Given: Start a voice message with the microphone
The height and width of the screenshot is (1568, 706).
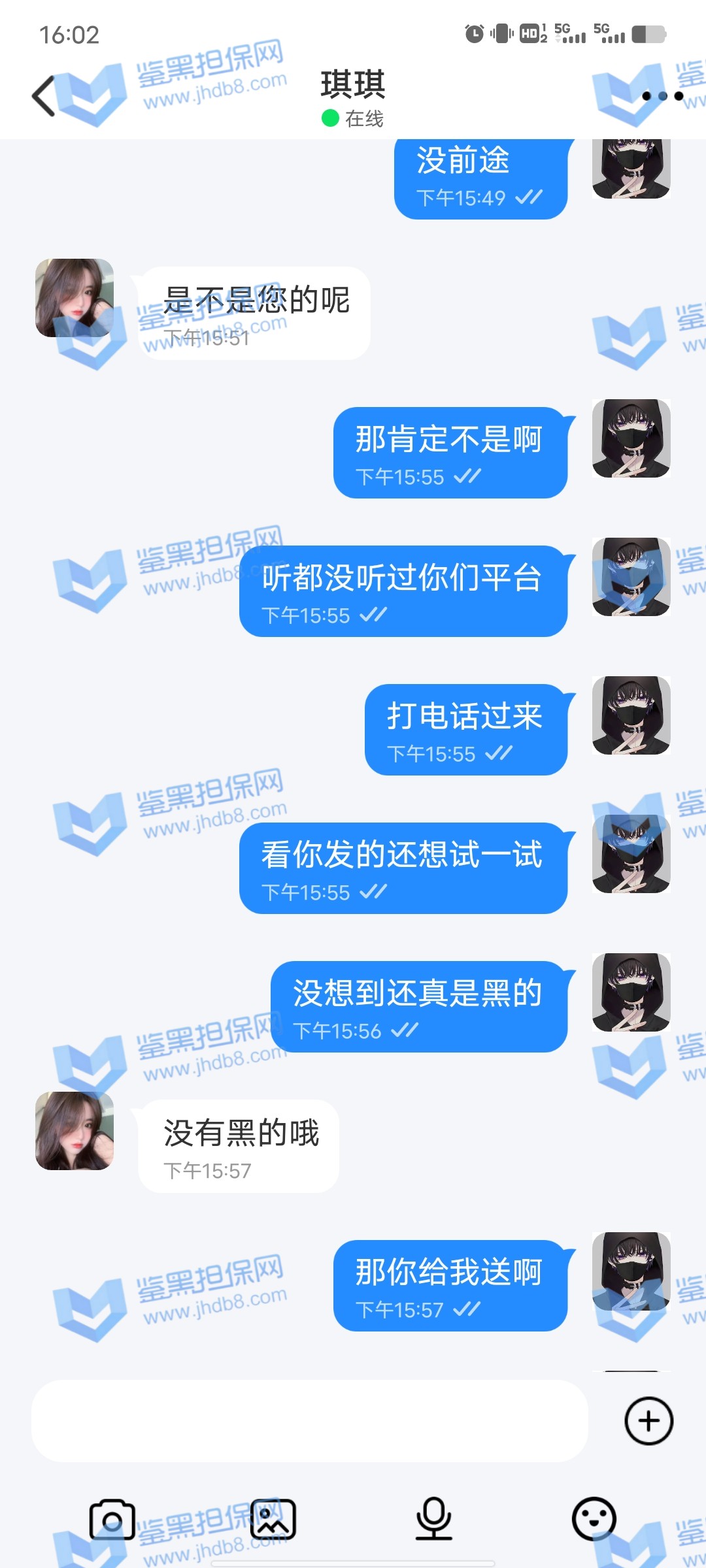Looking at the screenshot, I should pos(433,1520).
